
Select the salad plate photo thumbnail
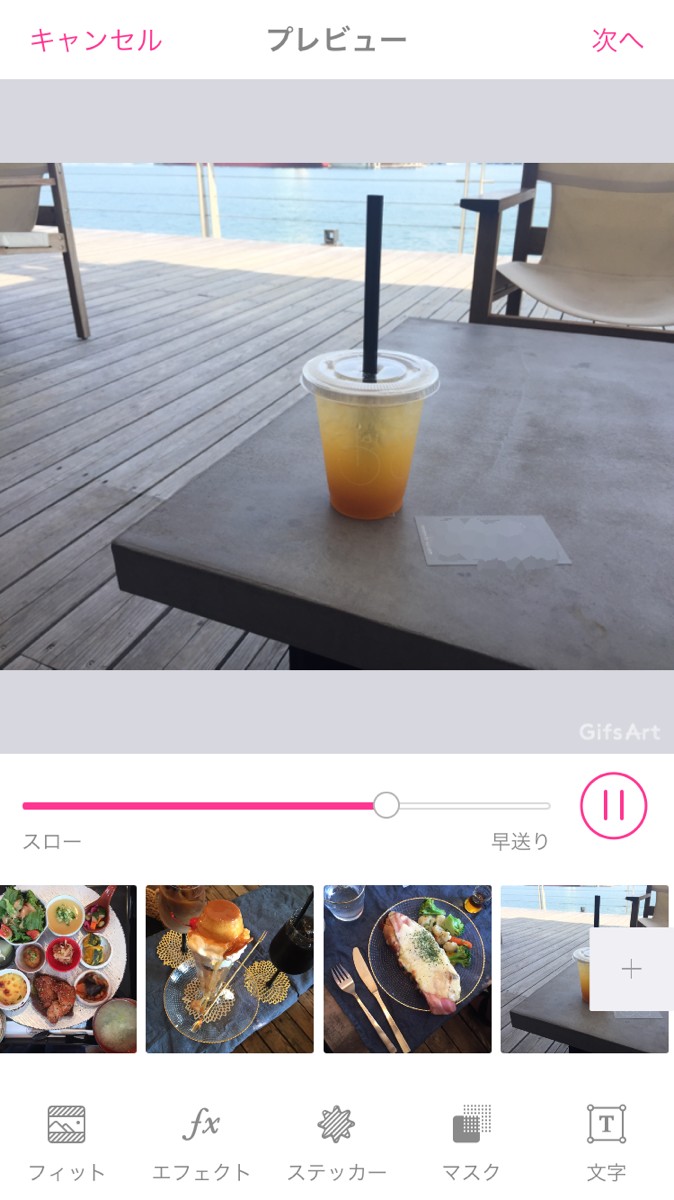pyautogui.click(x=68, y=969)
